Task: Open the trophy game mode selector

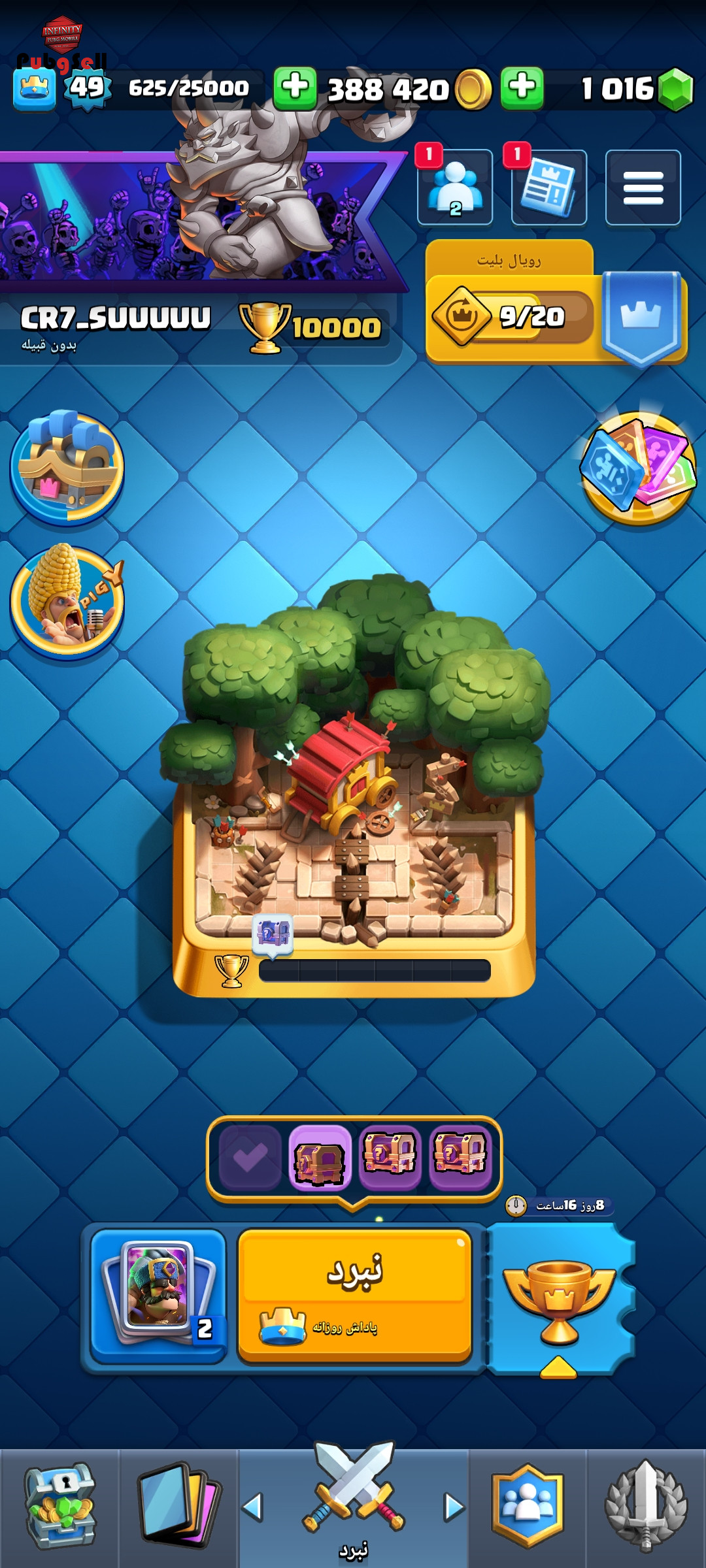Action: tap(560, 1299)
